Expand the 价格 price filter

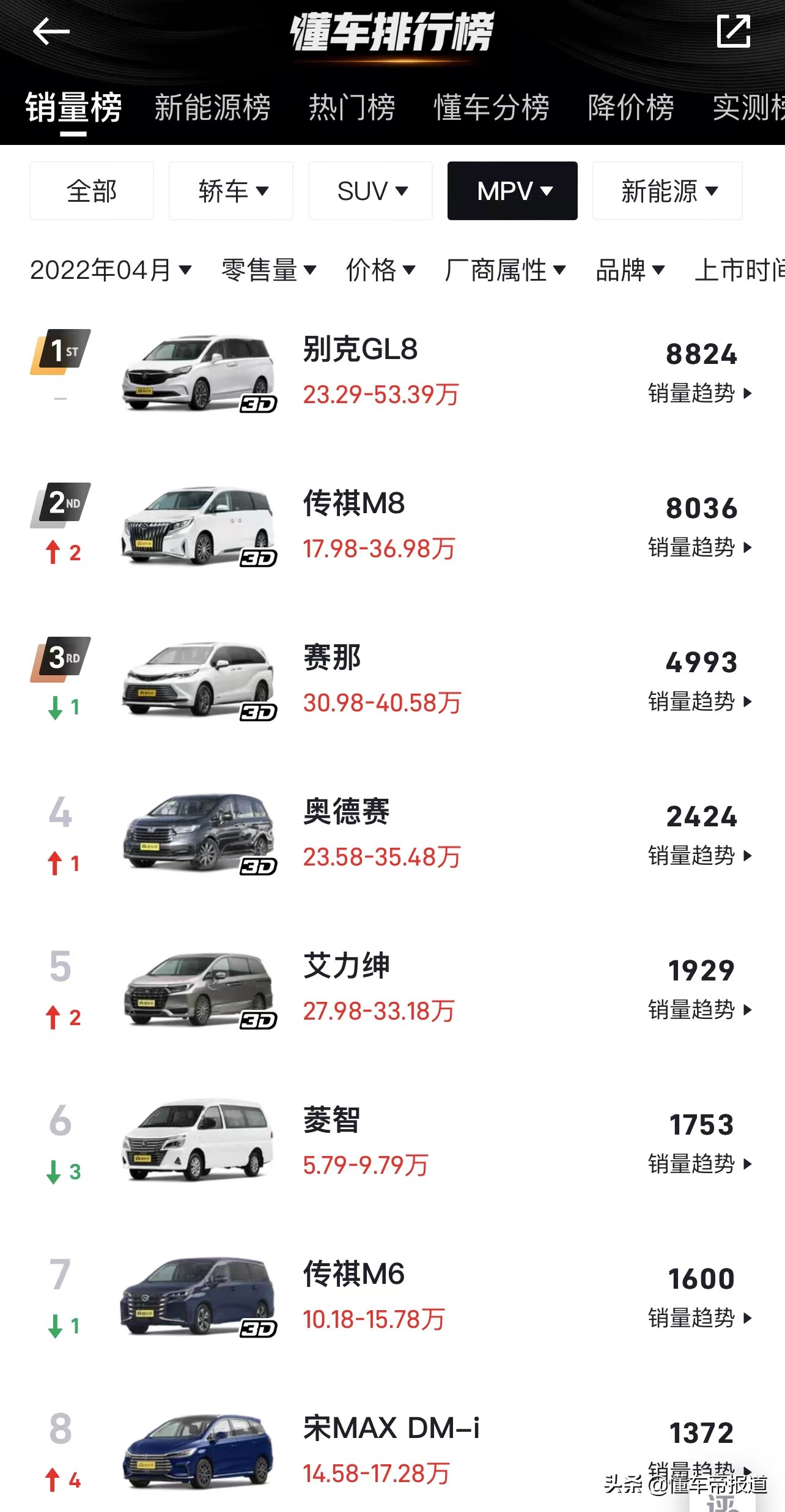[x=380, y=270]
